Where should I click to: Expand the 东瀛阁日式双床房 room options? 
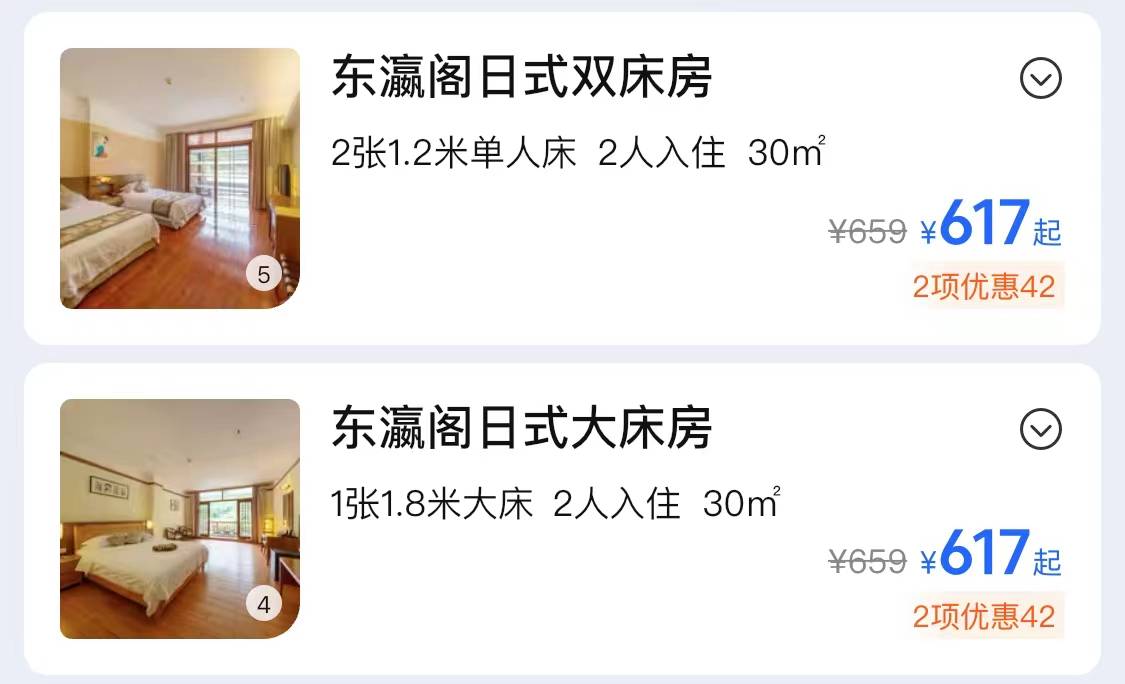1040,78
